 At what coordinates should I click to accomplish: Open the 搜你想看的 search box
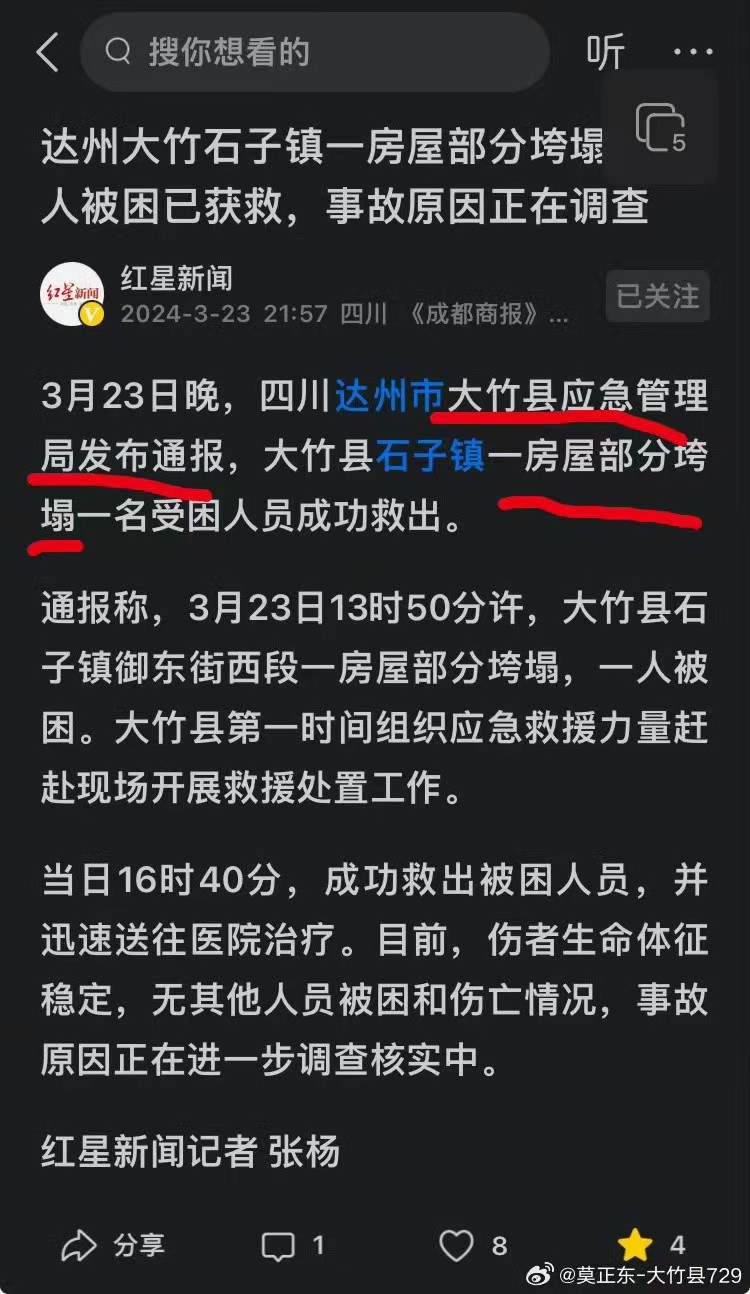click(x=315, y=52)
